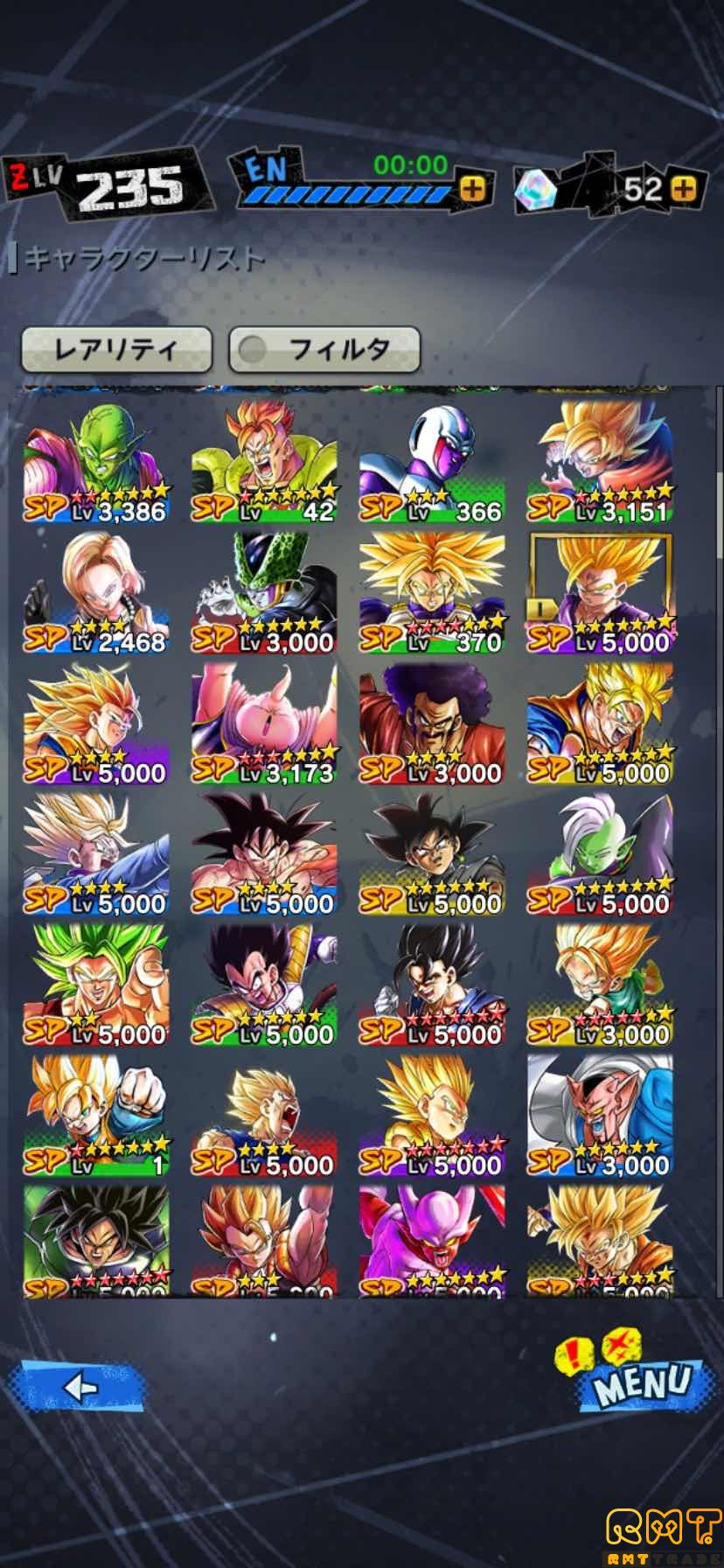Screen dimensions: 724x1568
Task: Open the フィルタ filter button
Action: tap(324, 350)
